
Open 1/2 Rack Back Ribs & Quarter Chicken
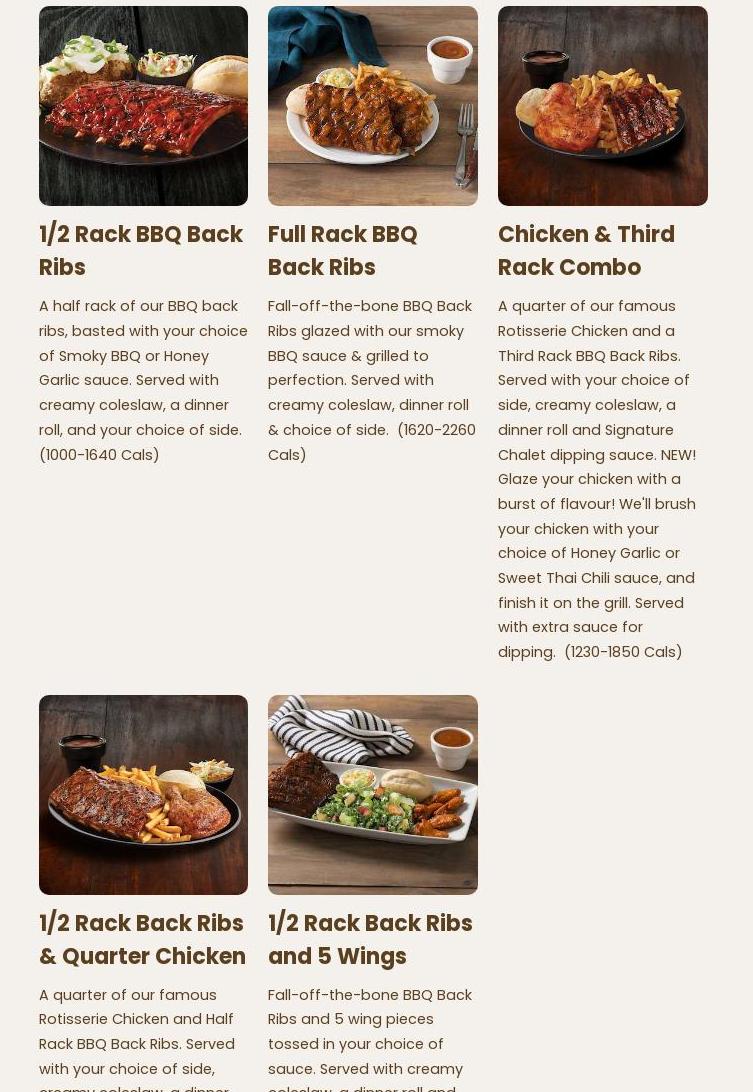pyautogui.click(x=142, y=939)
